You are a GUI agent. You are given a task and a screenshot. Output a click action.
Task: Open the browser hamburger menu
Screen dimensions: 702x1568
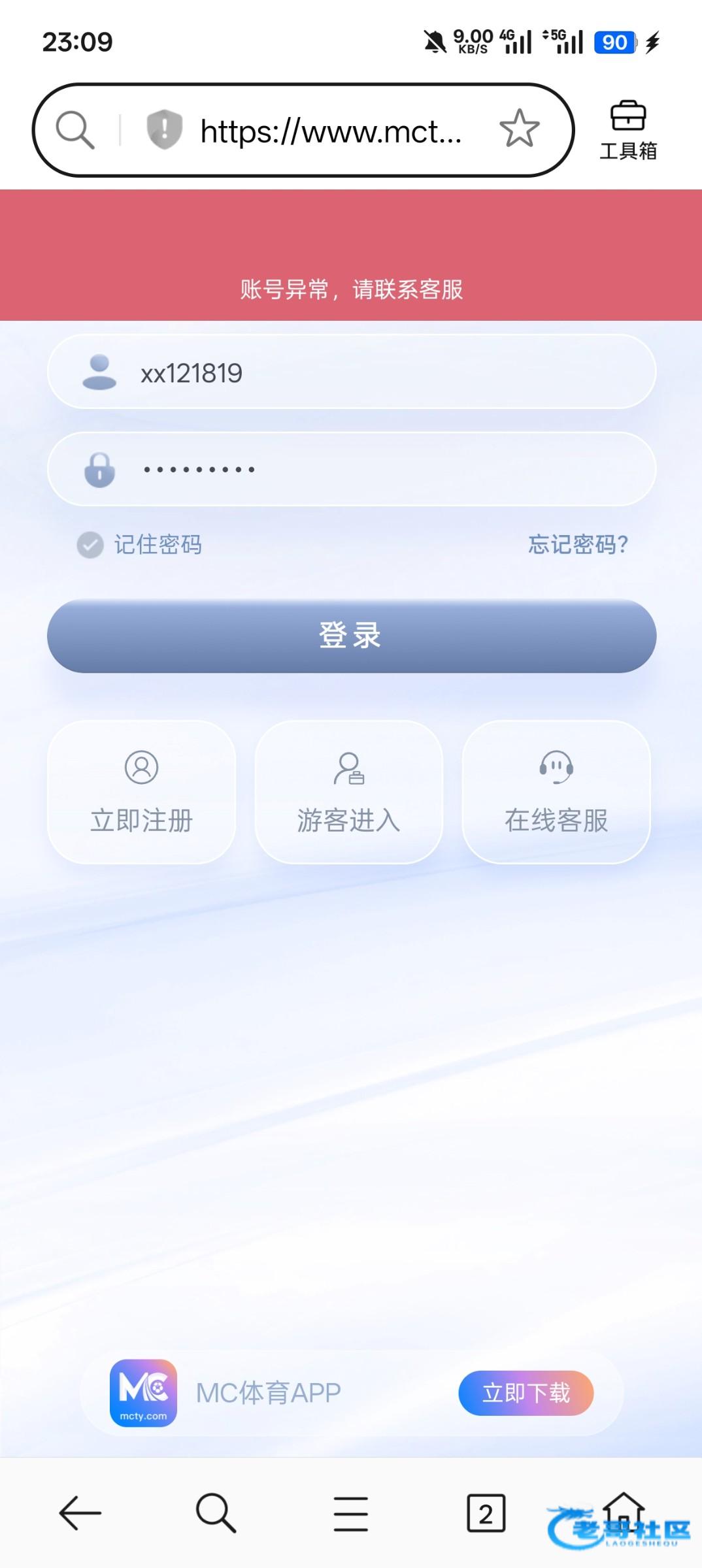(351, 1512)
